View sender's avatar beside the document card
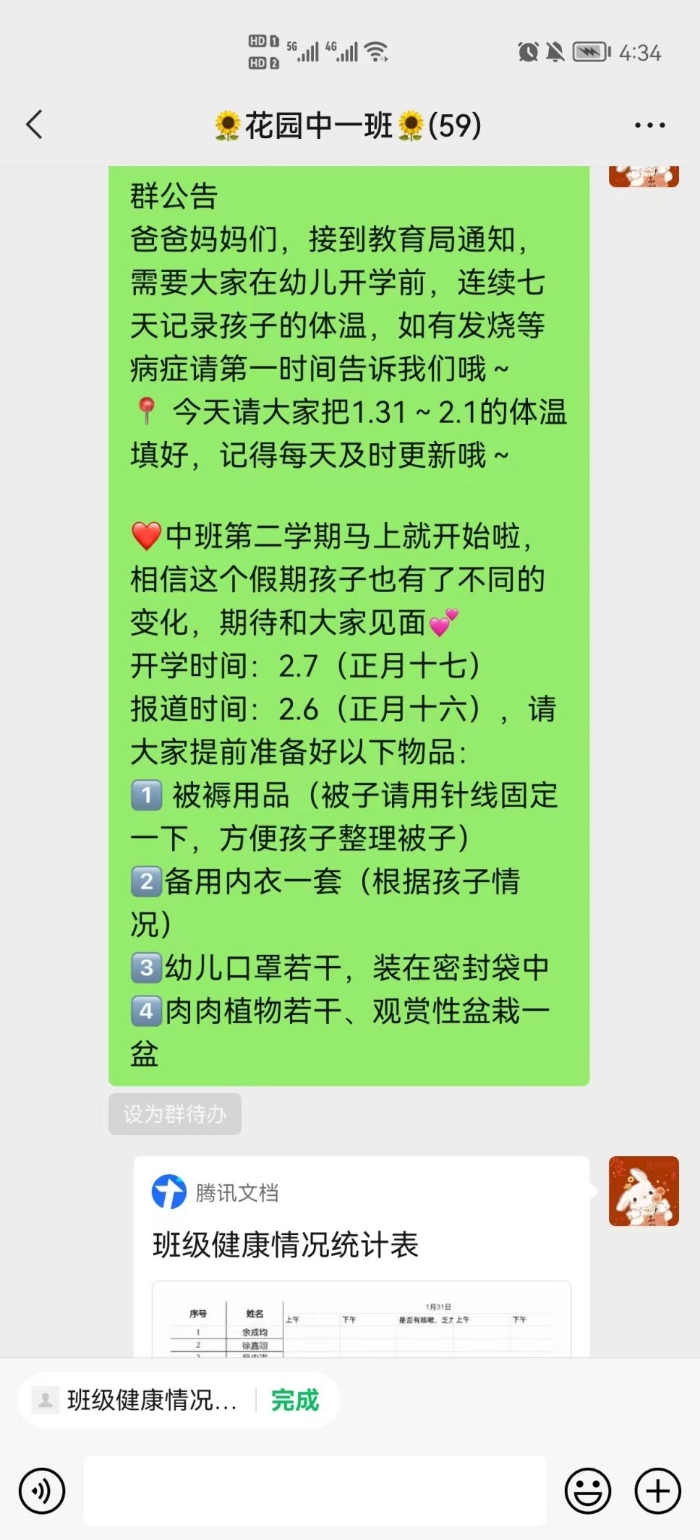700x1540 pixels. [643, 1191]
